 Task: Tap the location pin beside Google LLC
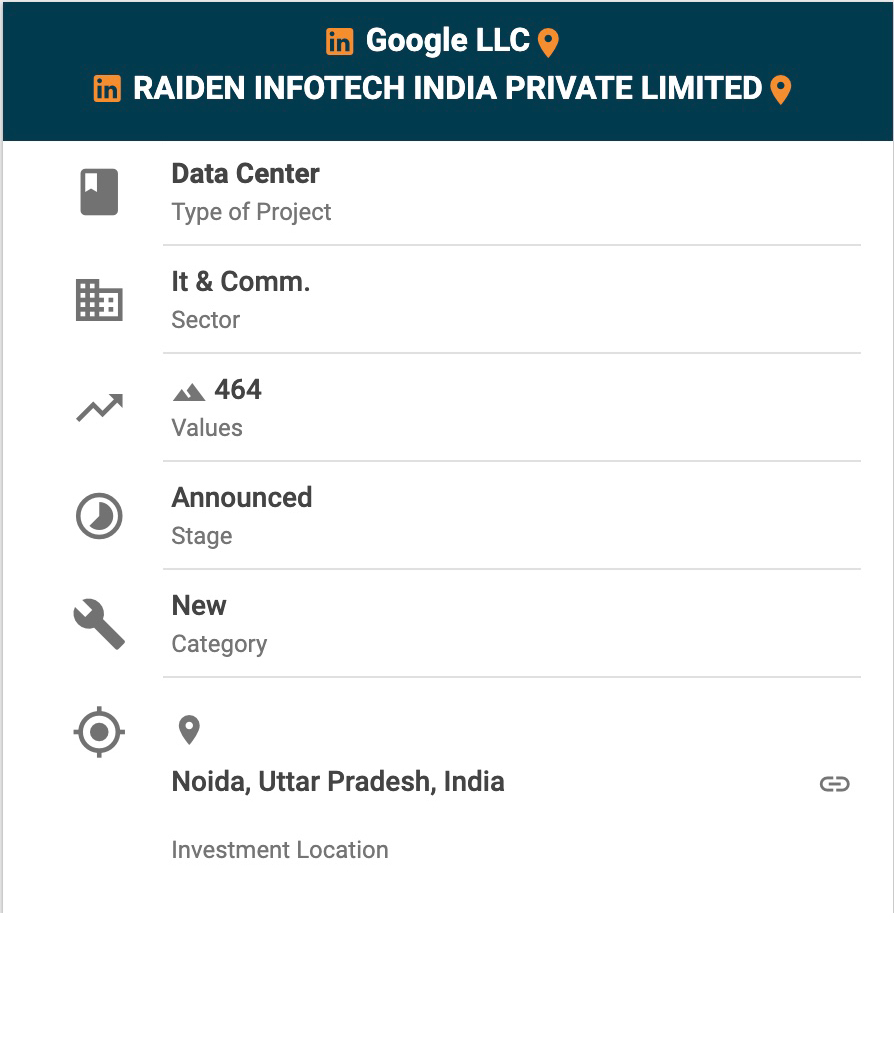click(x=548, y=42)
